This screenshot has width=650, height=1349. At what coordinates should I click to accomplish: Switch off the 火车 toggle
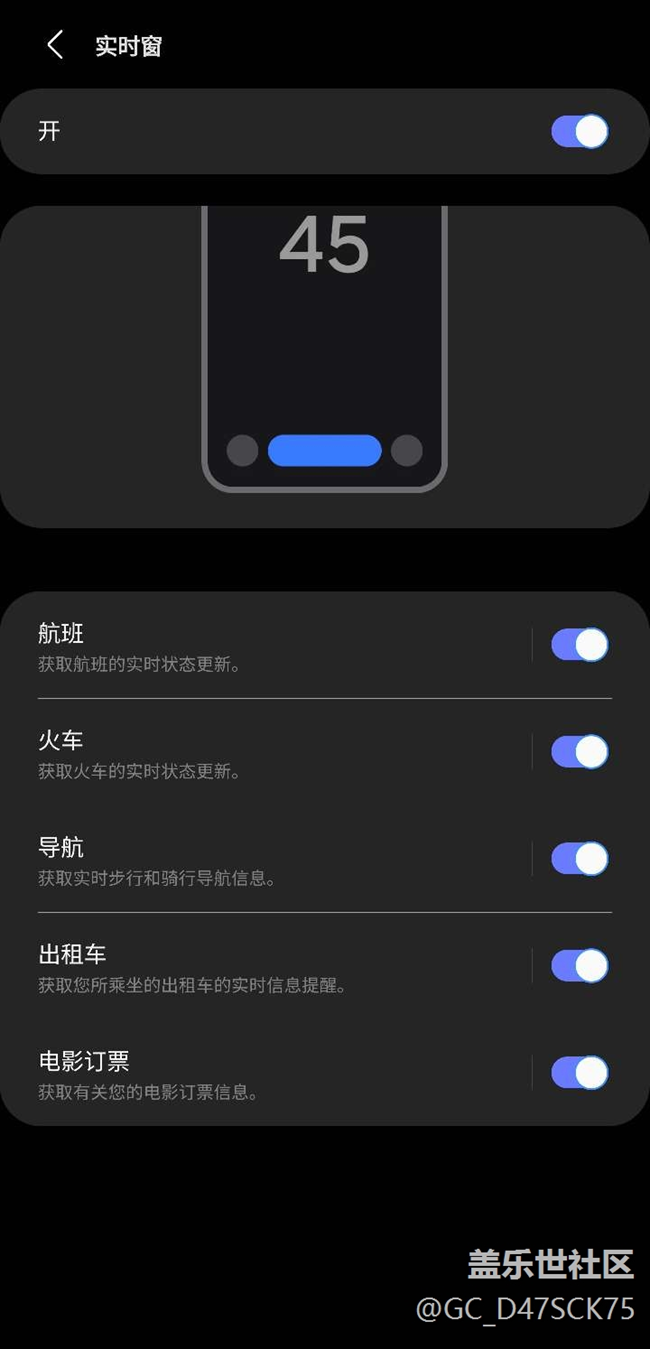tap(579, 752)
